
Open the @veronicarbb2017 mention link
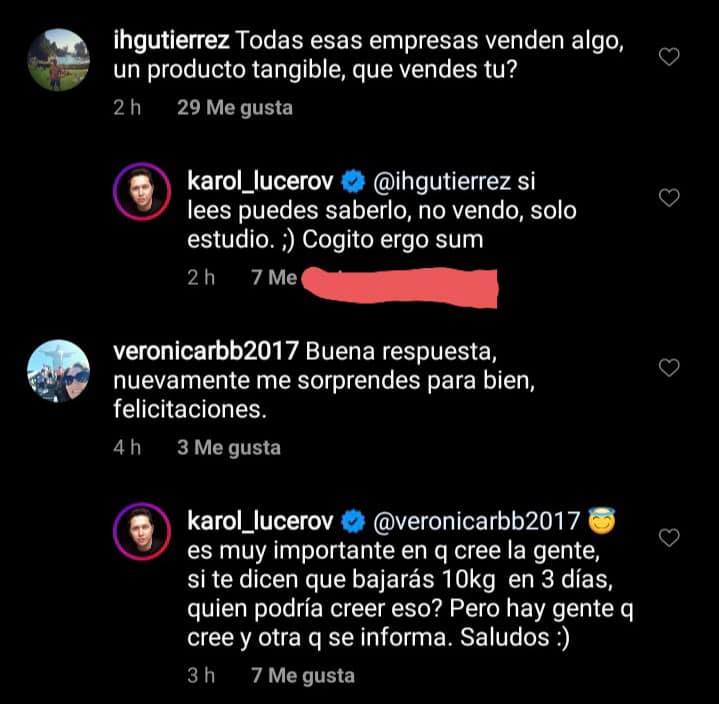click(476, 522)
